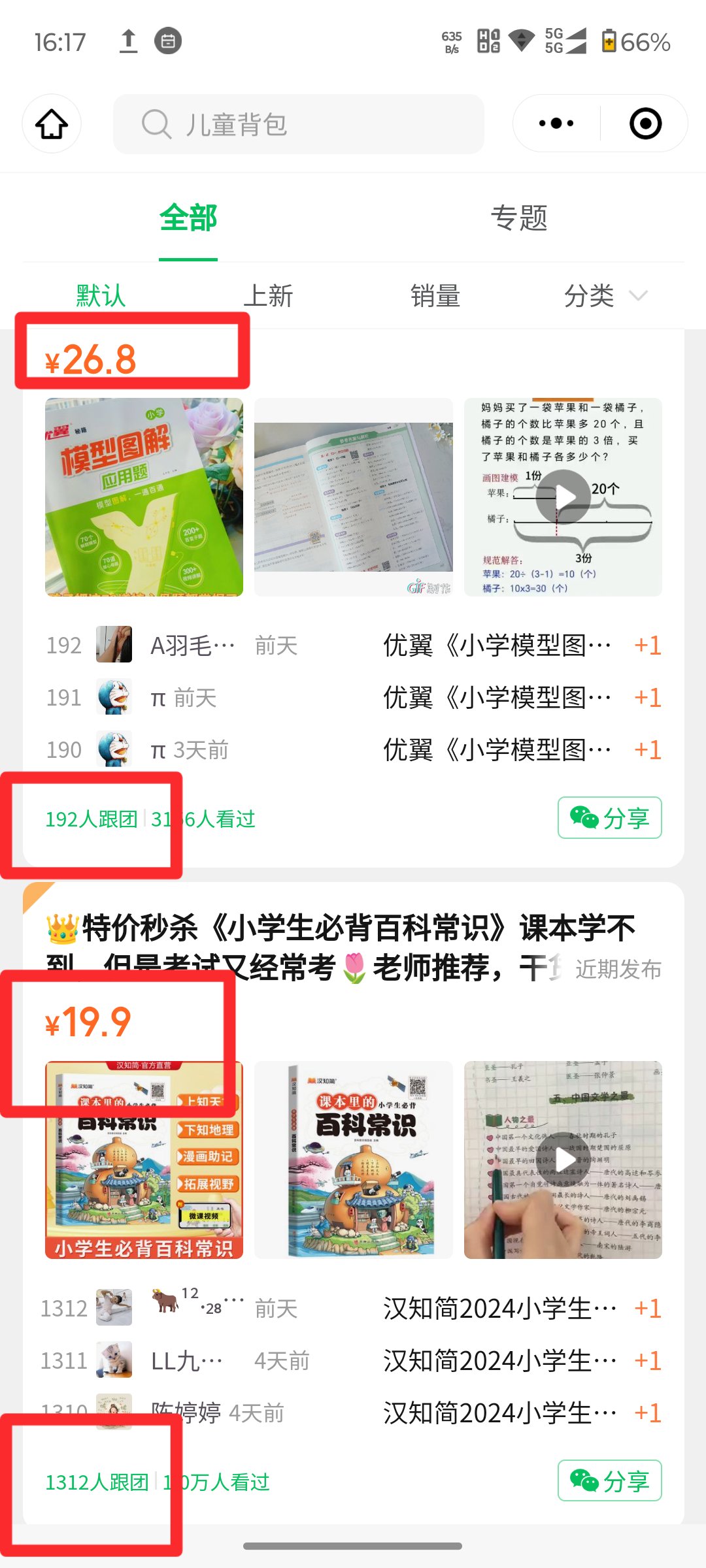Image resolution: width=706 pixels, height=1568 pixels.
Task: Open the three-dot more menu
Action: click(x=556, y=123)
